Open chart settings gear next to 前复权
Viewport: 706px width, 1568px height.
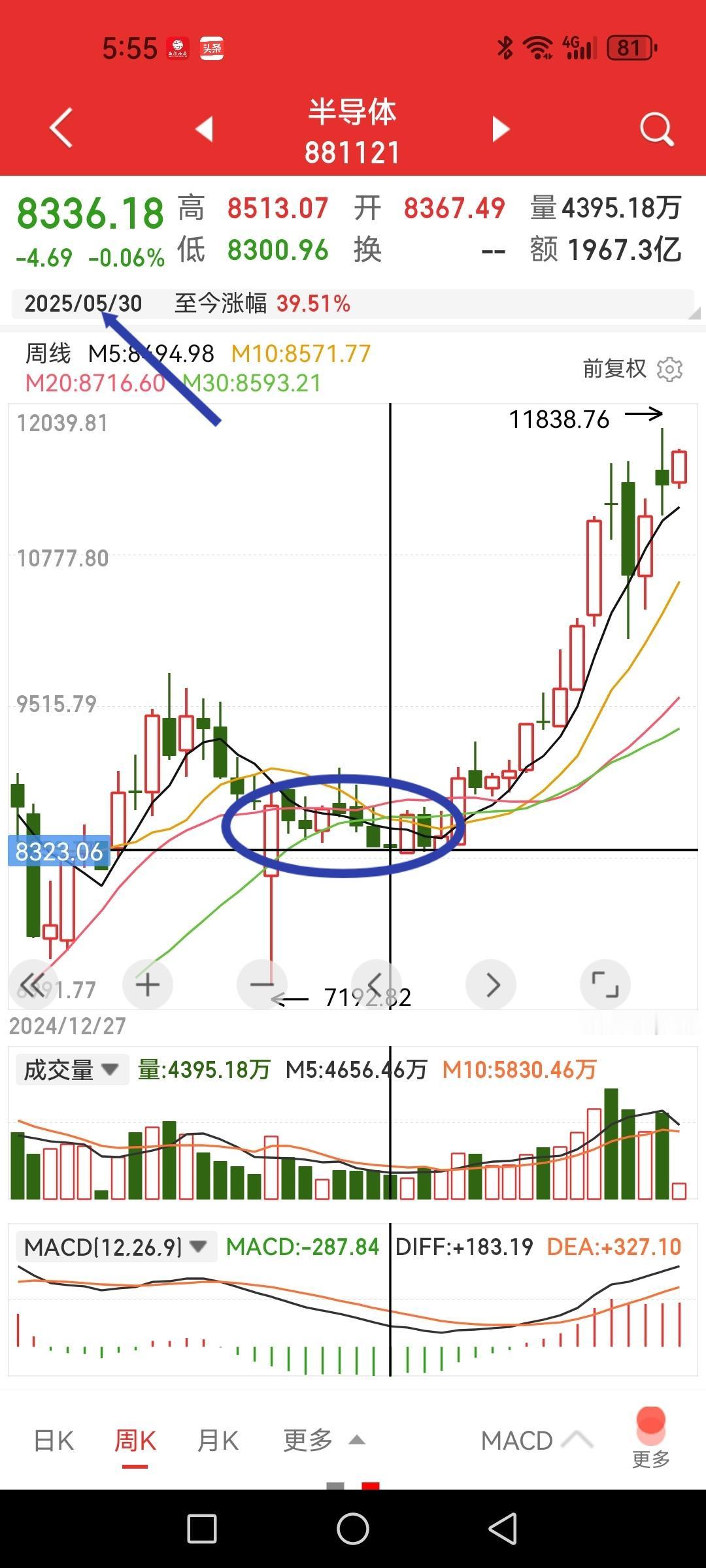[x=669, y=369]
